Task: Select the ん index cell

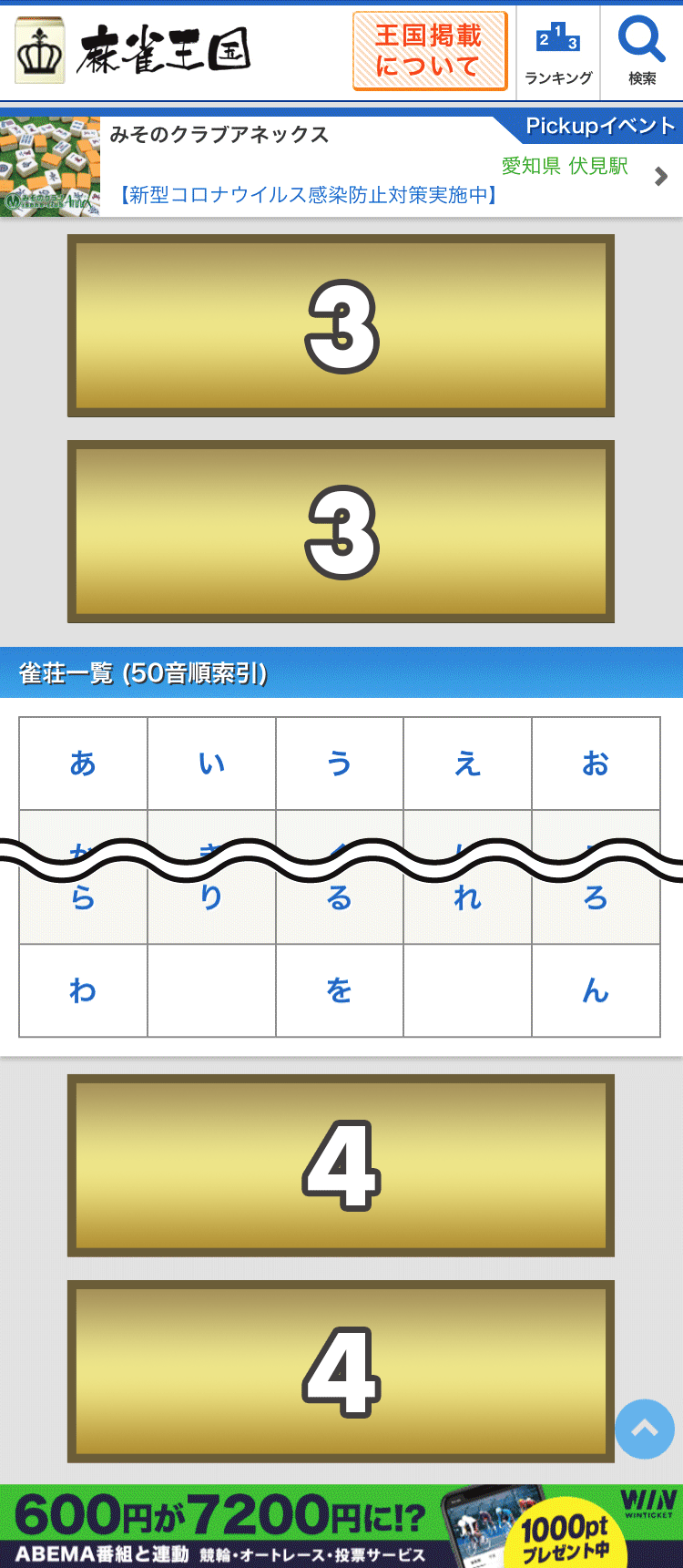Action: pos(596,990)
